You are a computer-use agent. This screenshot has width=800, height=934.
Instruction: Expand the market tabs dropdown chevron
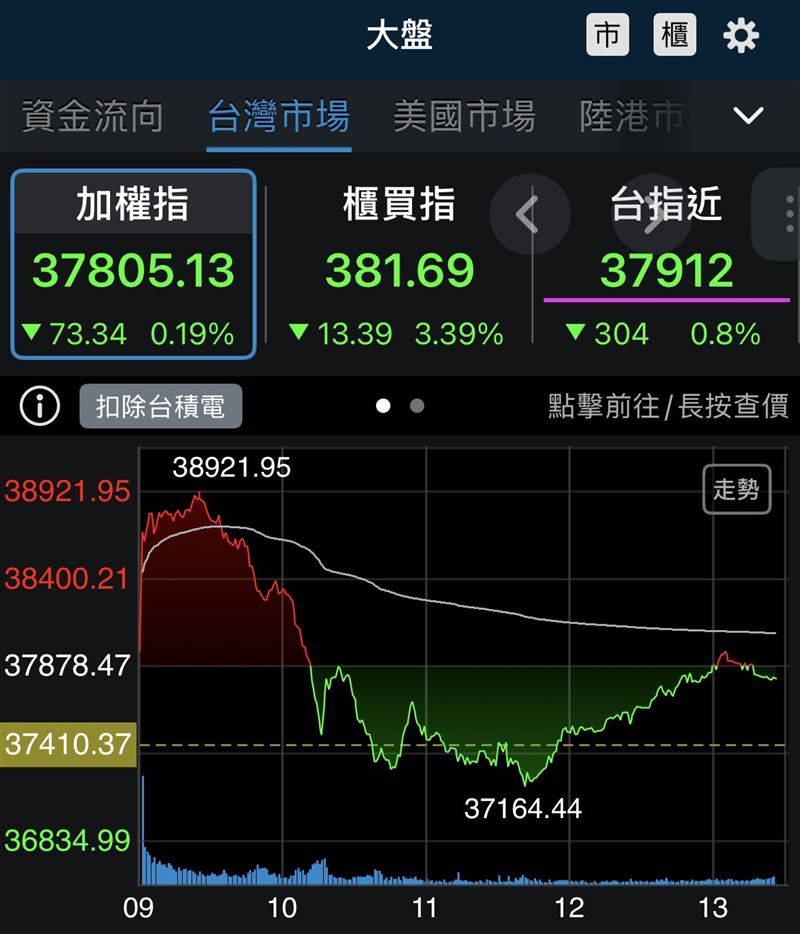coord(749,116)
